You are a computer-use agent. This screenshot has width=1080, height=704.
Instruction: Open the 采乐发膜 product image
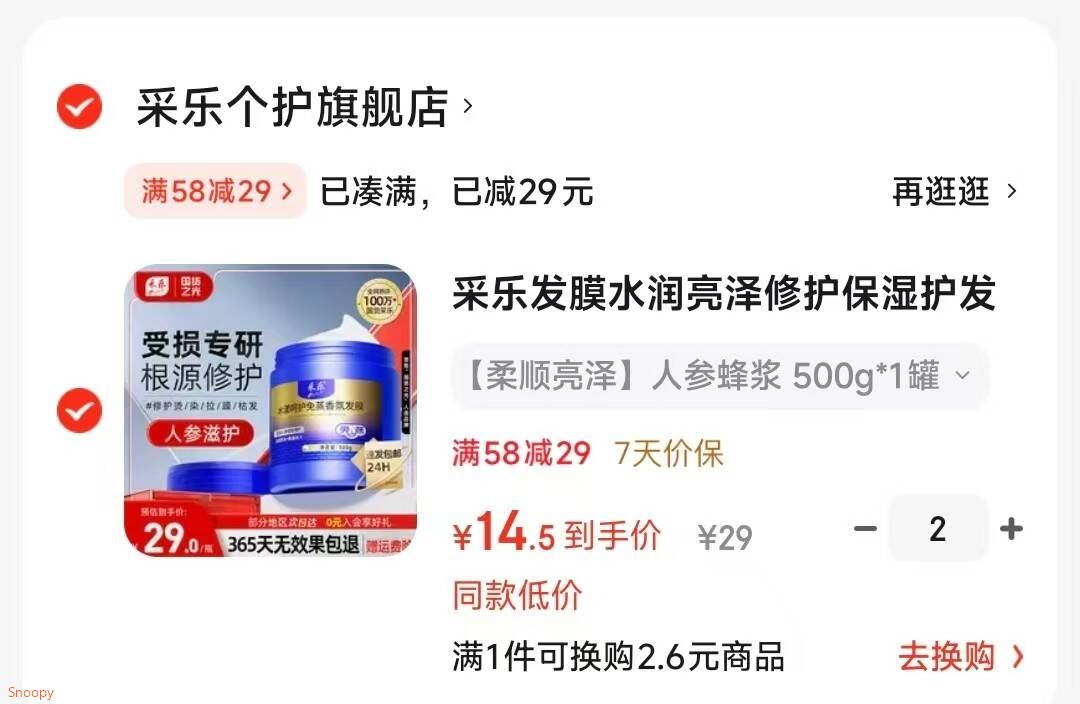[271, 411]
